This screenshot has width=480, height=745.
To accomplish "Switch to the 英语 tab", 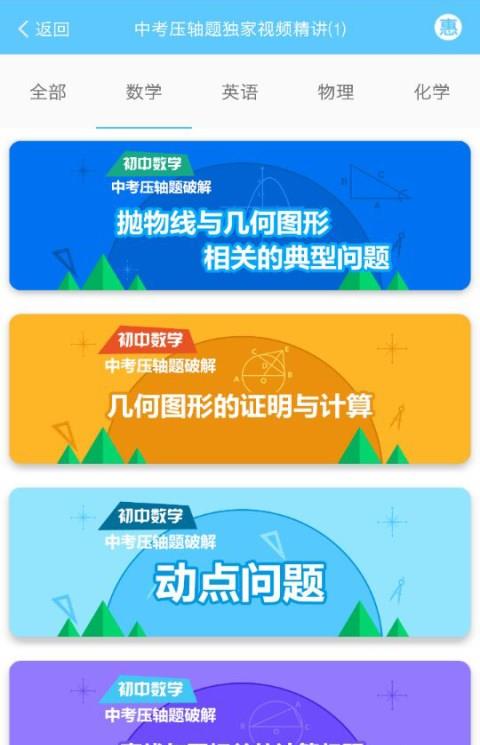I will point(240,92).
